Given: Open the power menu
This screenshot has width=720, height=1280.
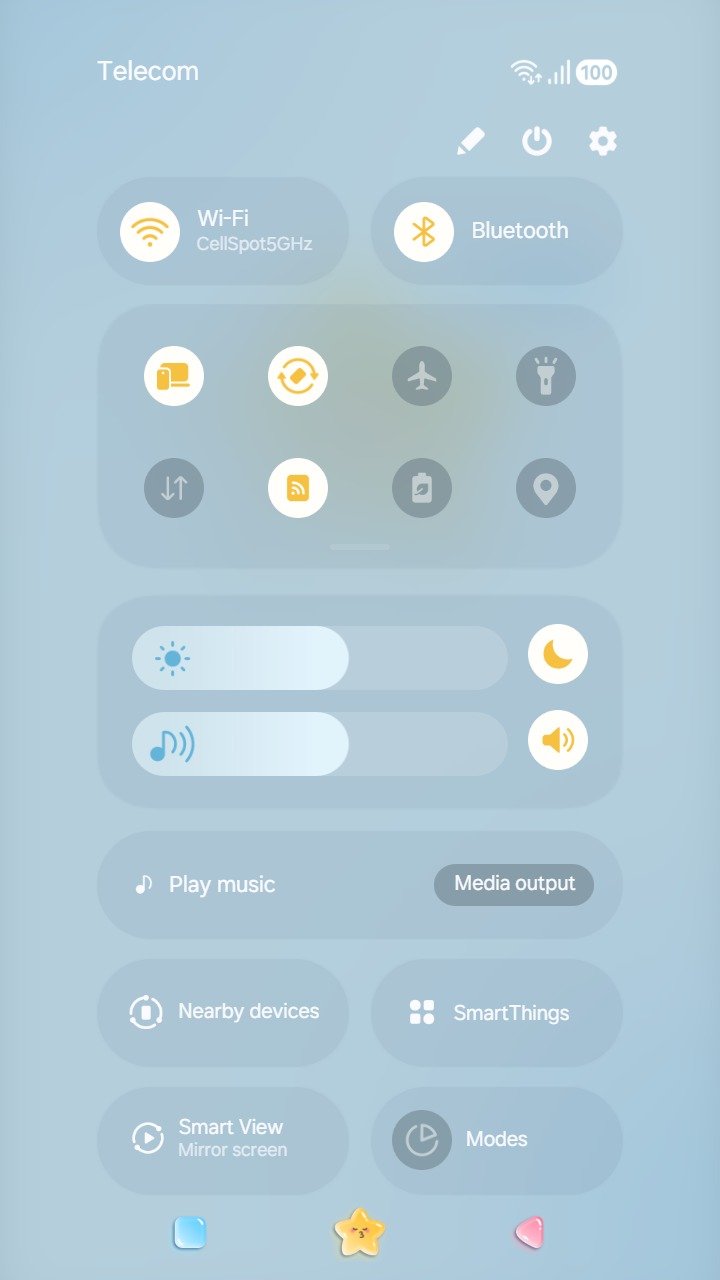Looking at the screenshot, I should [537, 142].
